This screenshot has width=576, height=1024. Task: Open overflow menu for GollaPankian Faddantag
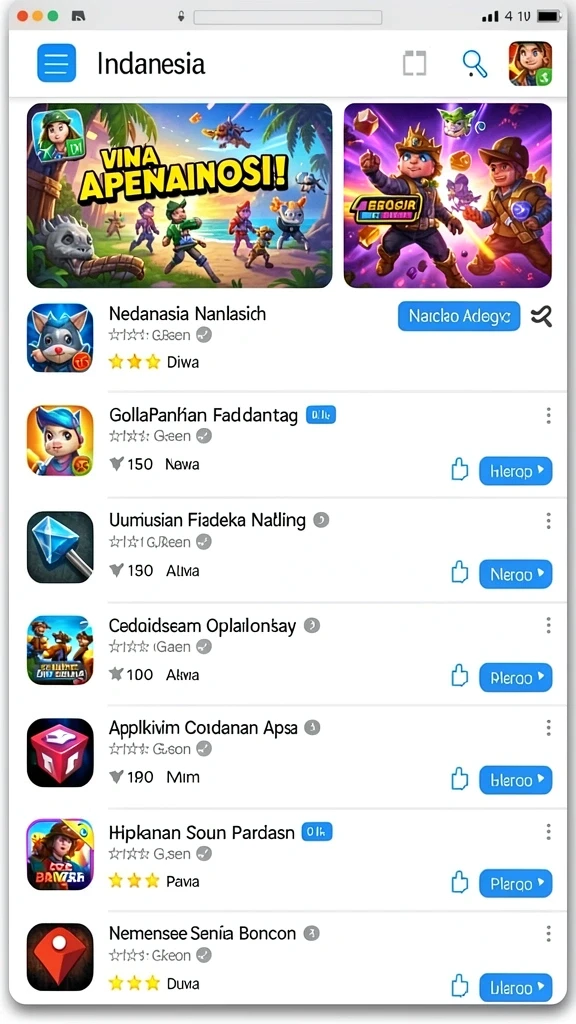point(548,415)
